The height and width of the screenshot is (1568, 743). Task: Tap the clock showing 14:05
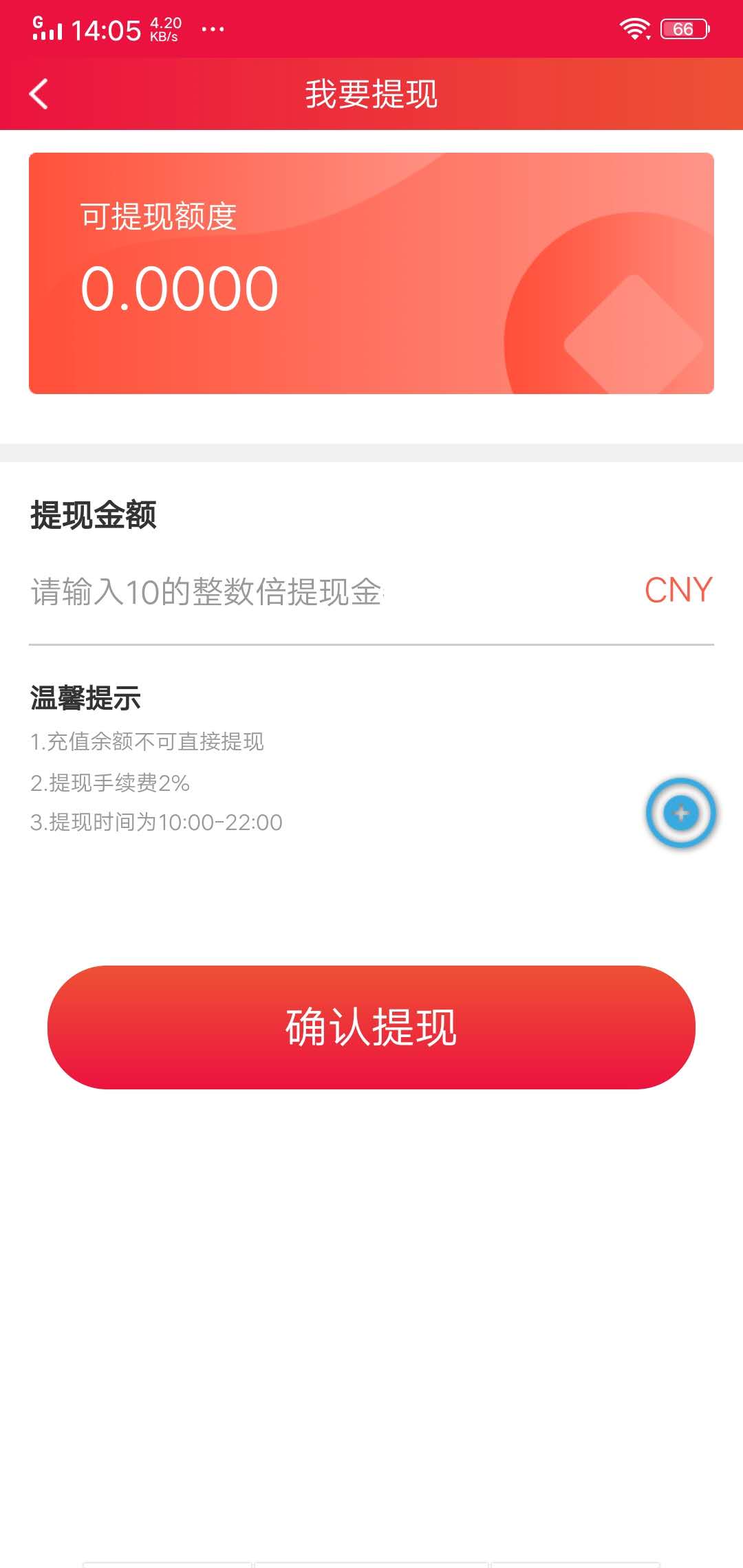tap(107, 29)
